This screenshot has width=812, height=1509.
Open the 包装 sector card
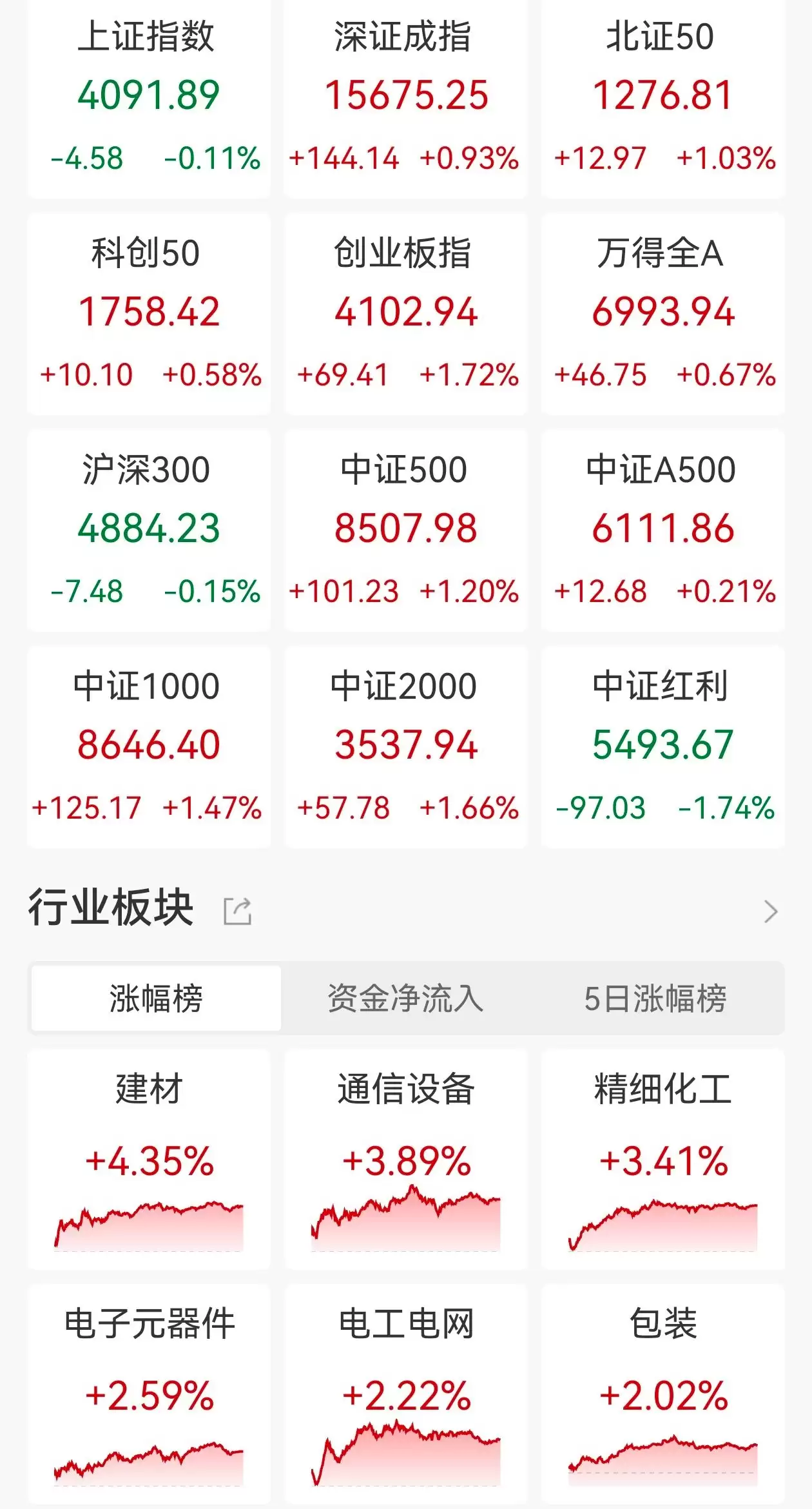663,1394
